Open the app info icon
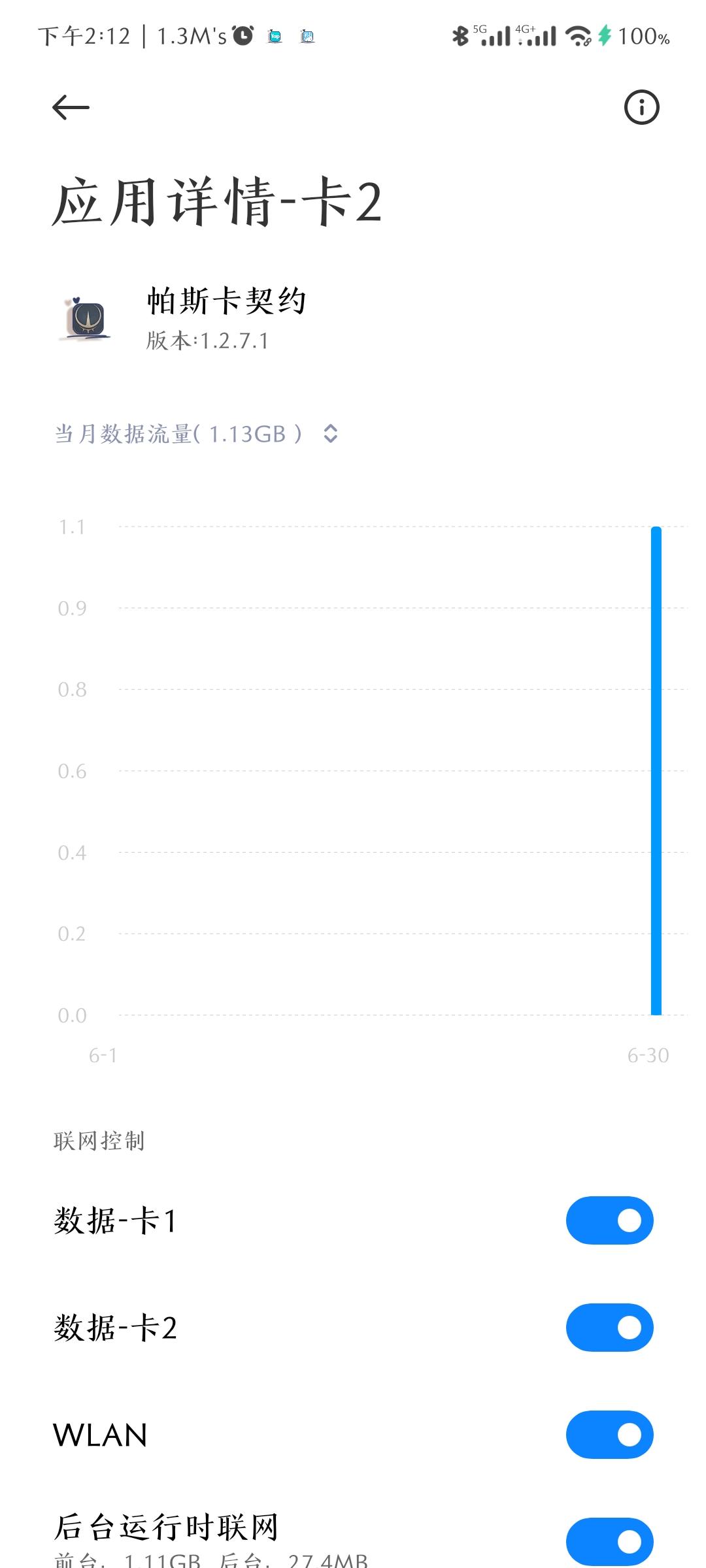This screenshot has width=706, height=1568. click(641, 107)
